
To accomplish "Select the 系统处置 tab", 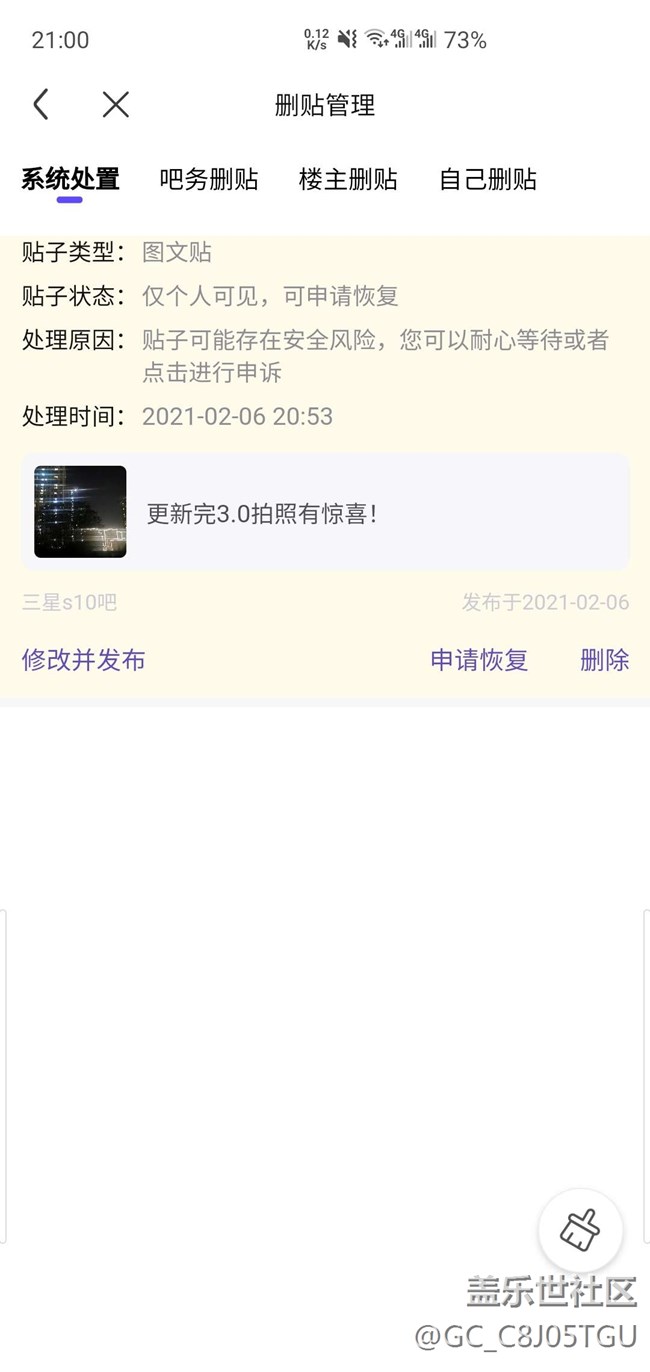I will [70, 180].
